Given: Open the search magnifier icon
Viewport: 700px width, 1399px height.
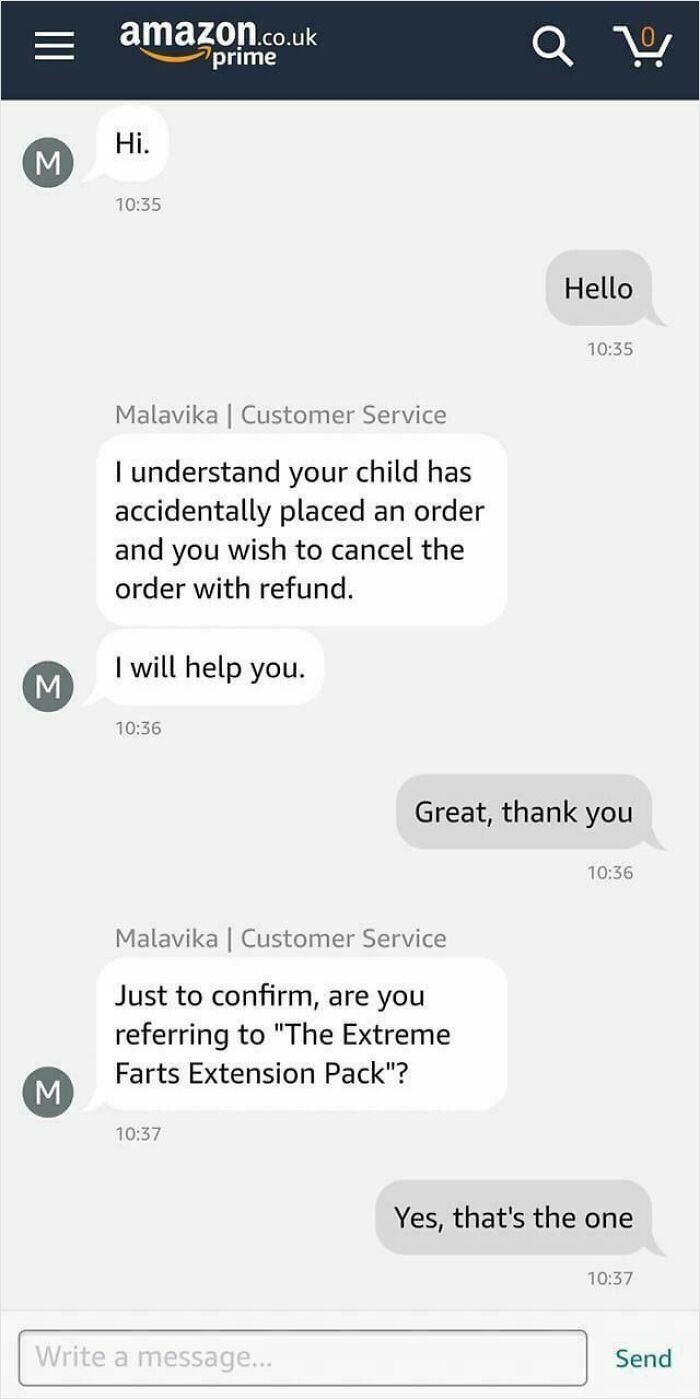Looking at the screenshot, I should tap(551, 46).
